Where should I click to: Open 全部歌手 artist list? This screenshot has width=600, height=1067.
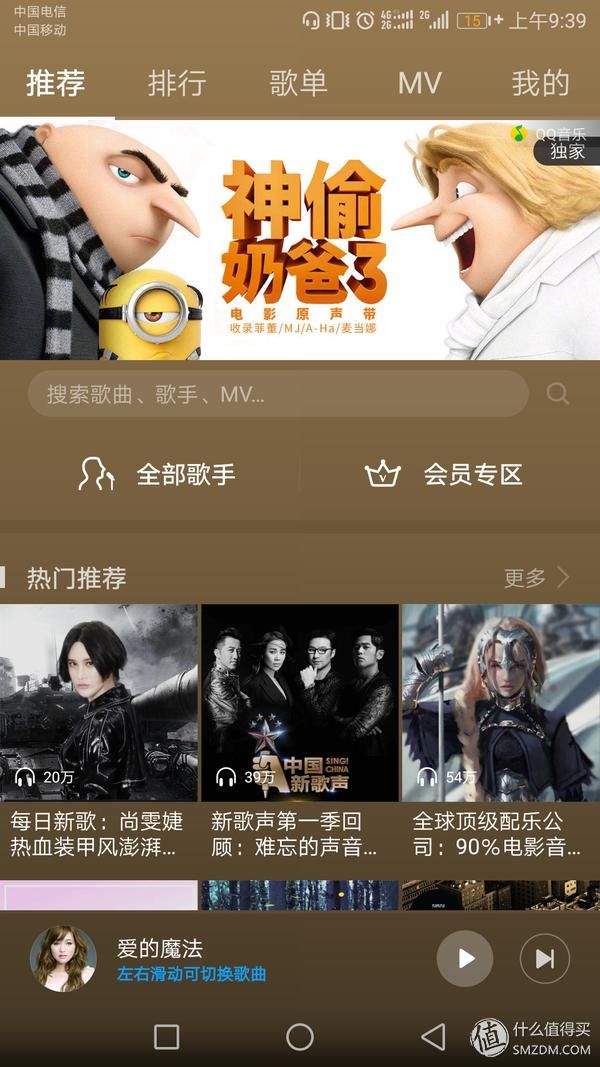pos(158,474)
